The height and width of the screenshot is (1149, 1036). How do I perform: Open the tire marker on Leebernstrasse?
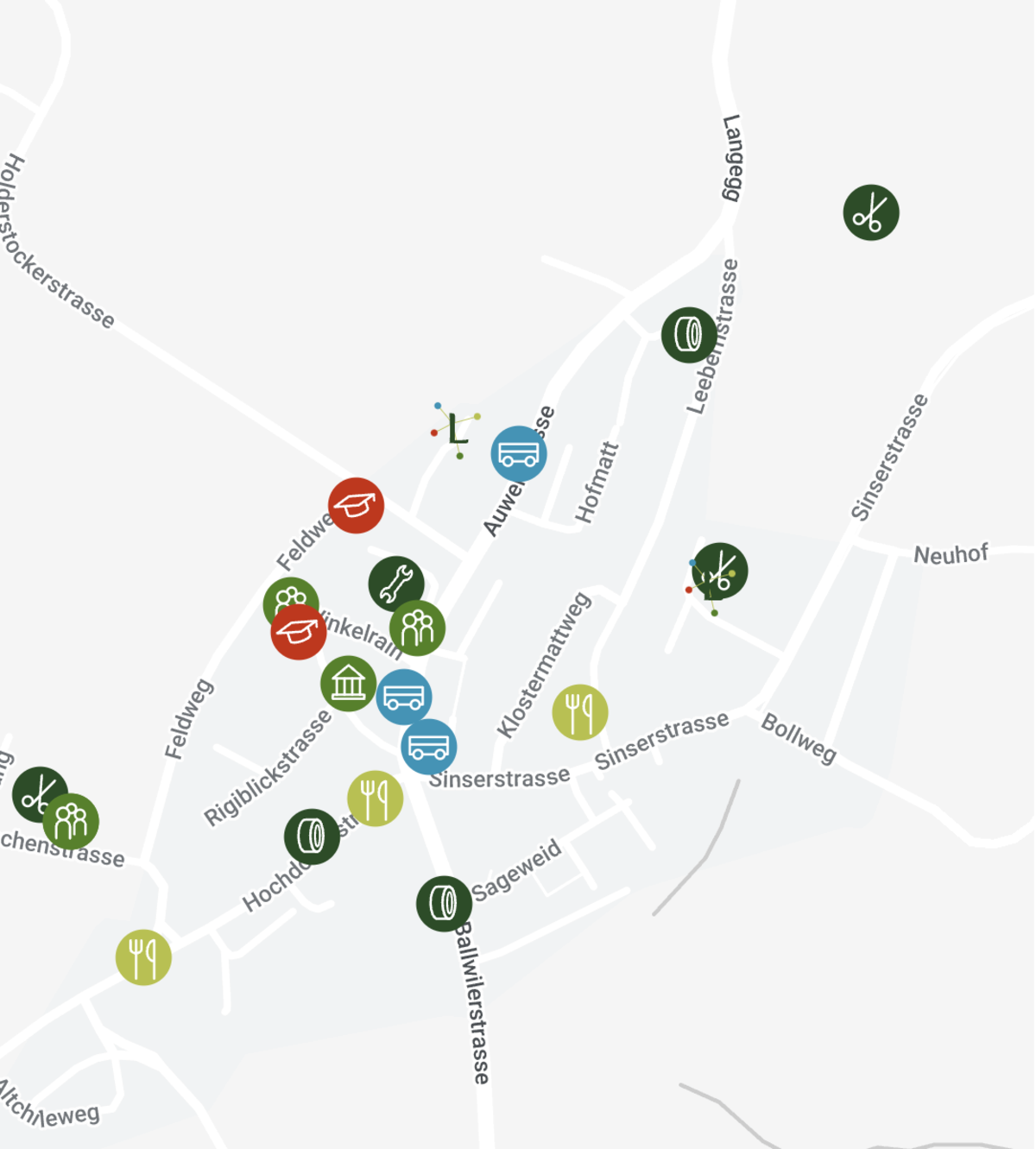click(x=688, y=335)
